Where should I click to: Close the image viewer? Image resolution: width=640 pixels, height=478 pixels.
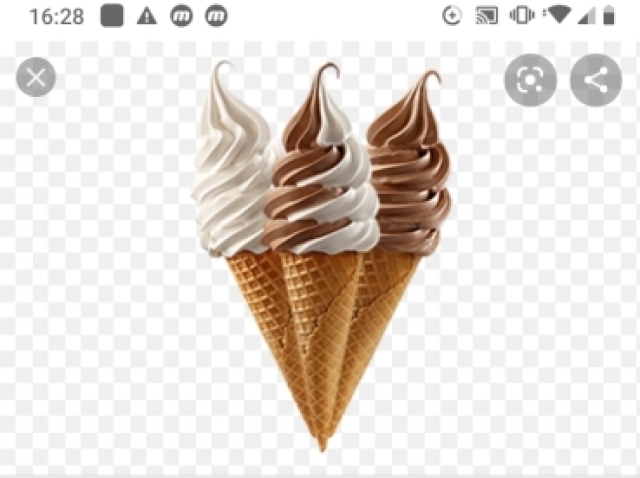pos(36,77)
